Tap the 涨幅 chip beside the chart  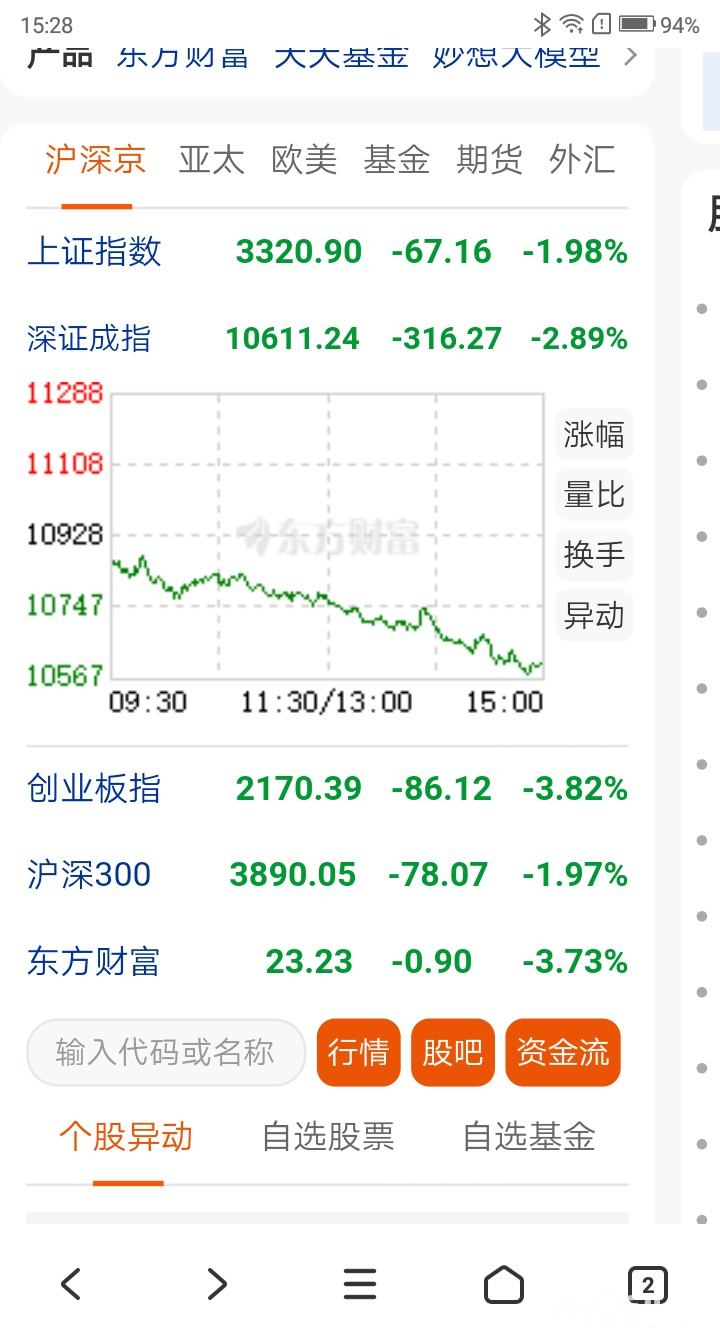[x=594, y=435]
